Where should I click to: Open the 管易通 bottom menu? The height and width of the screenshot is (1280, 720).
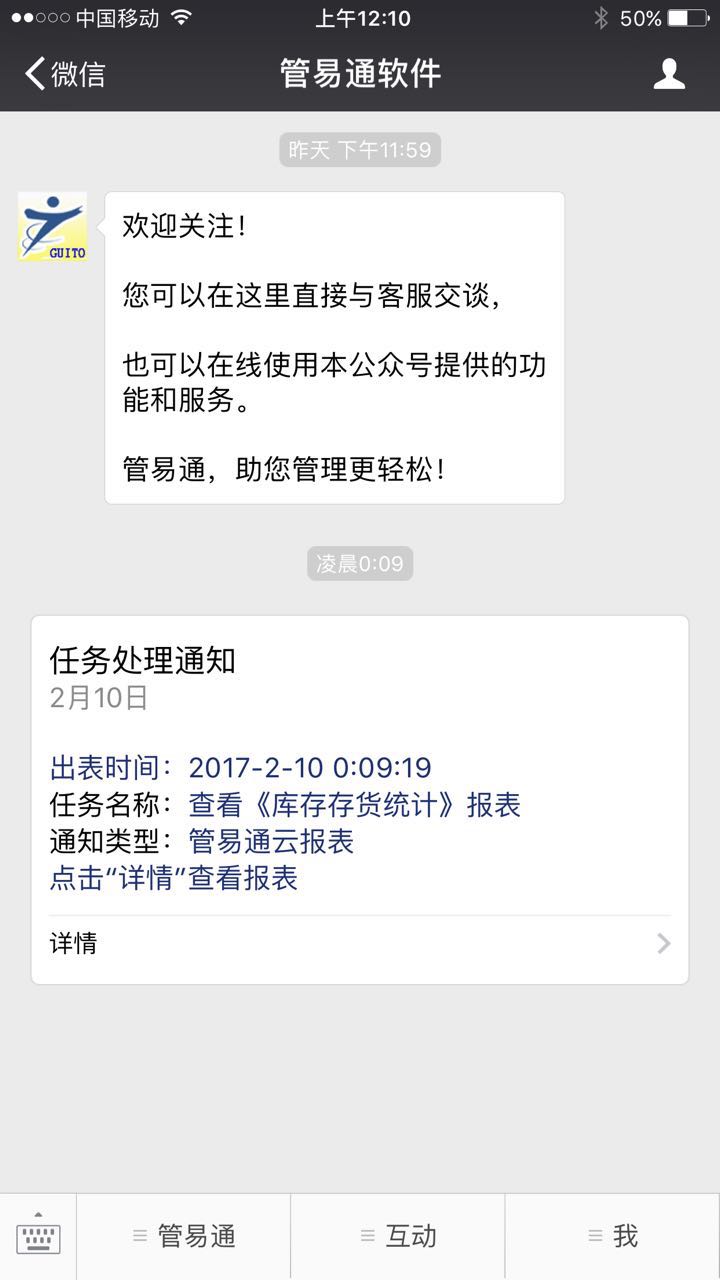pos(184,1237)
